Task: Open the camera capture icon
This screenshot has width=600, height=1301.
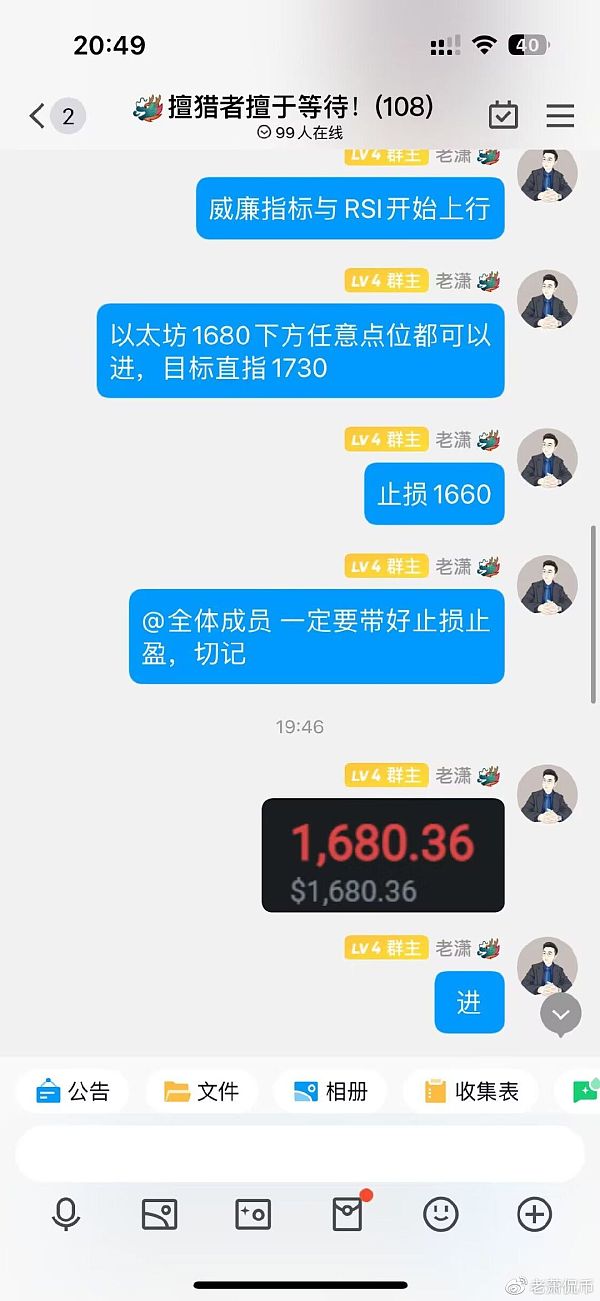Action: click(x=253, y=1215)
